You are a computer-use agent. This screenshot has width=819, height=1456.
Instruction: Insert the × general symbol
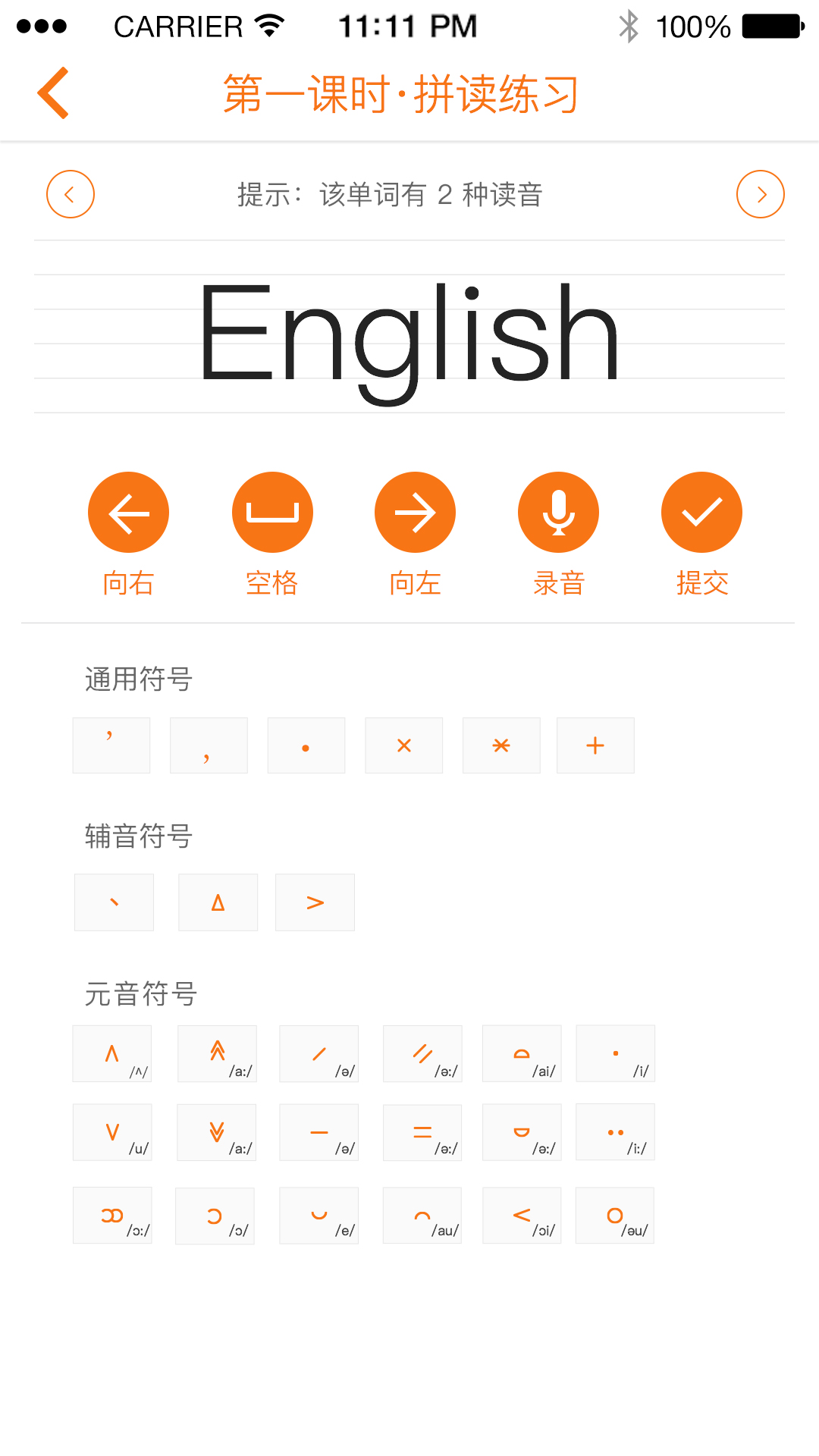[x=403, y=745]
